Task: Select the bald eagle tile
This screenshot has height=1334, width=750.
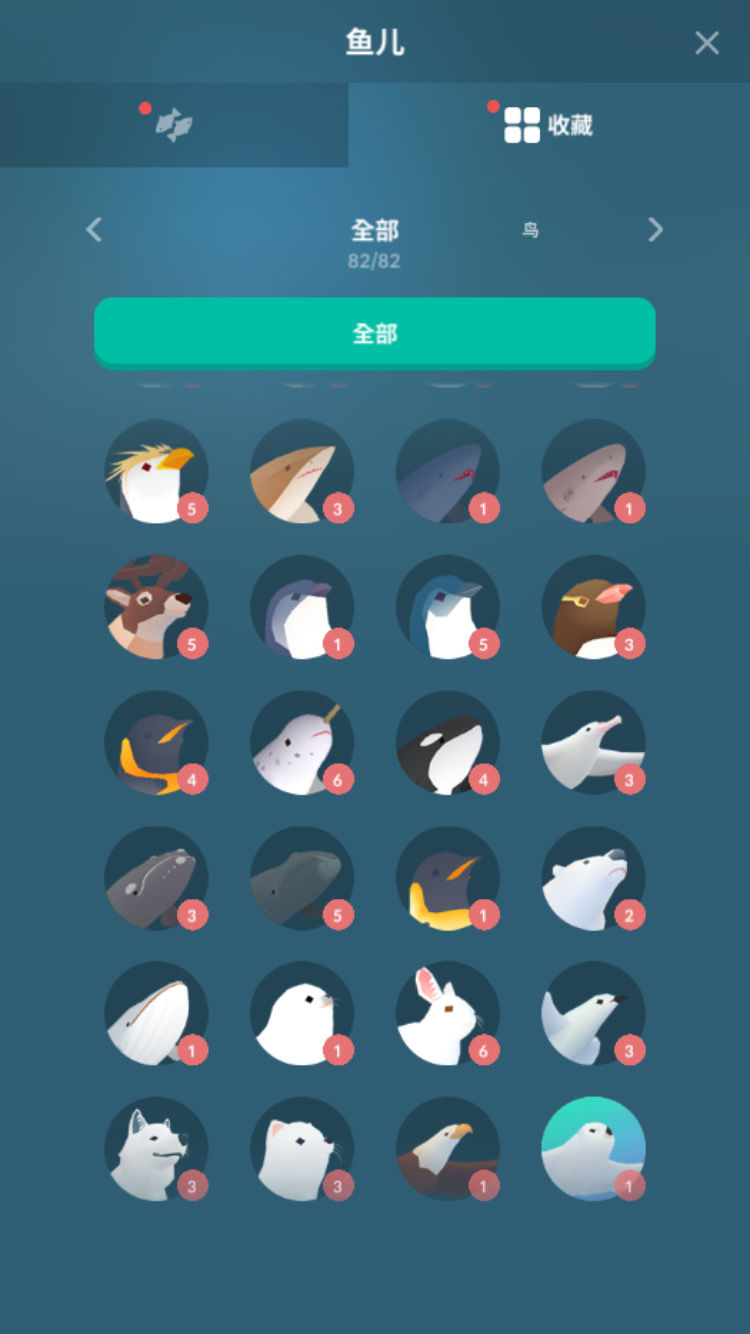Action: point(448,1149)
